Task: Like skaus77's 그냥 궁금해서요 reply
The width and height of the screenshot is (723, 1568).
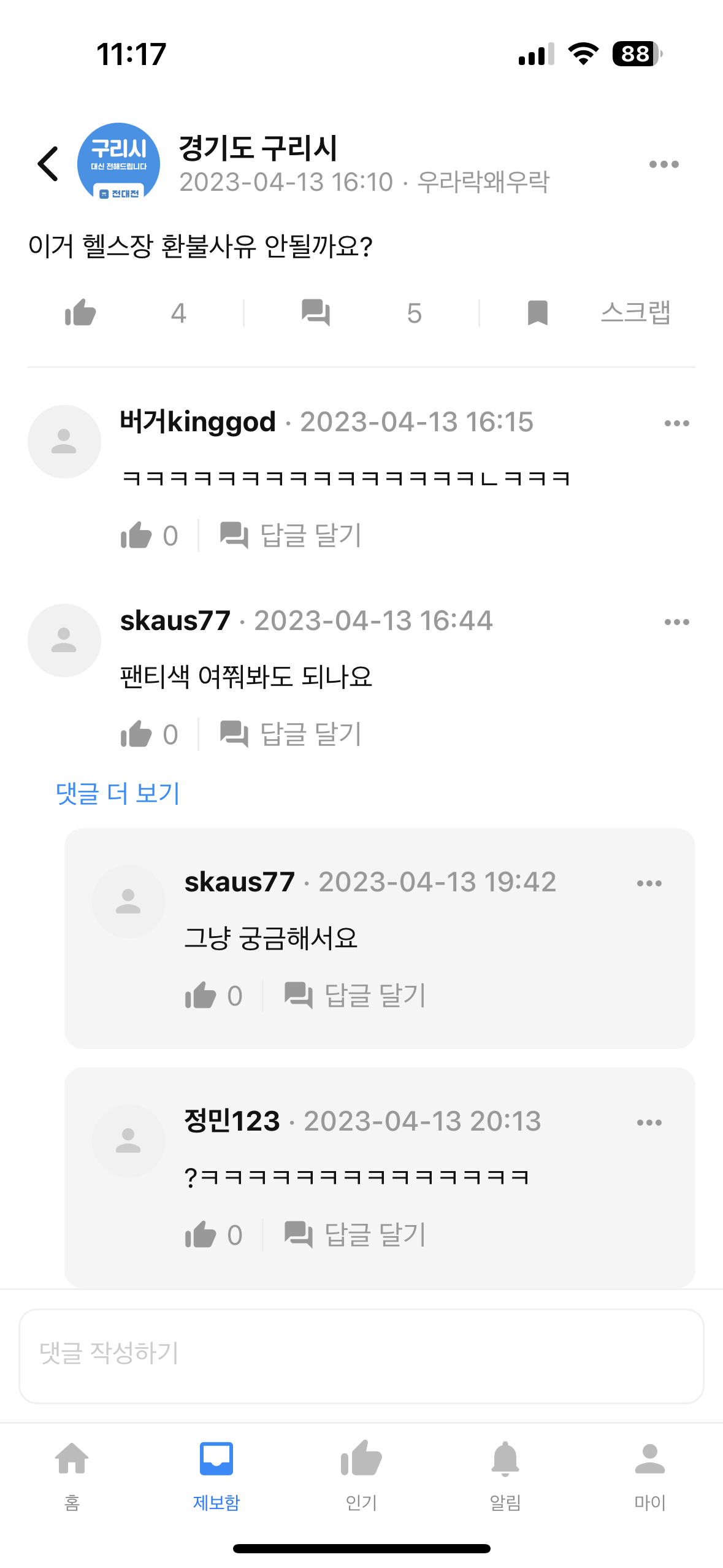Action: [201, 995]
